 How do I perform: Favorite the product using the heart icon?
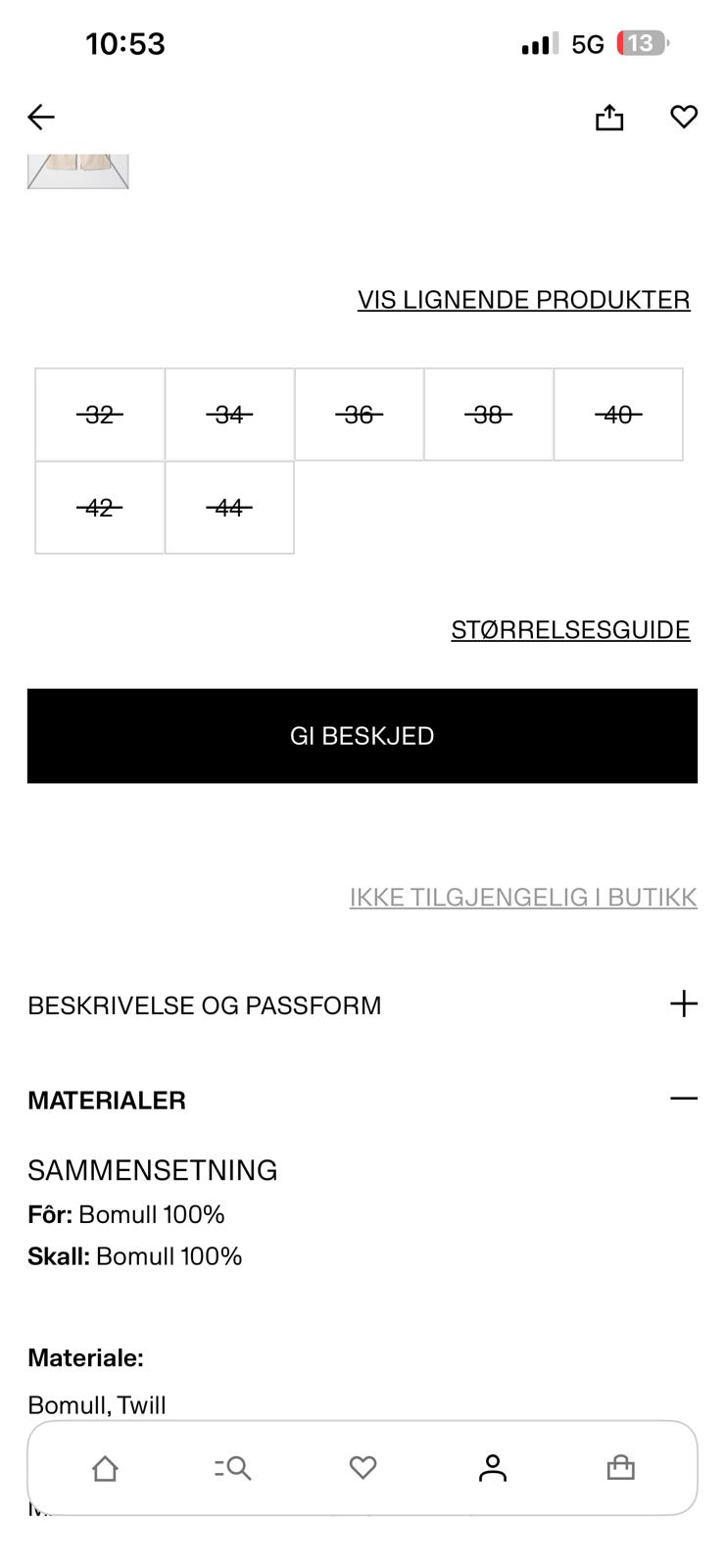(684, 117)
